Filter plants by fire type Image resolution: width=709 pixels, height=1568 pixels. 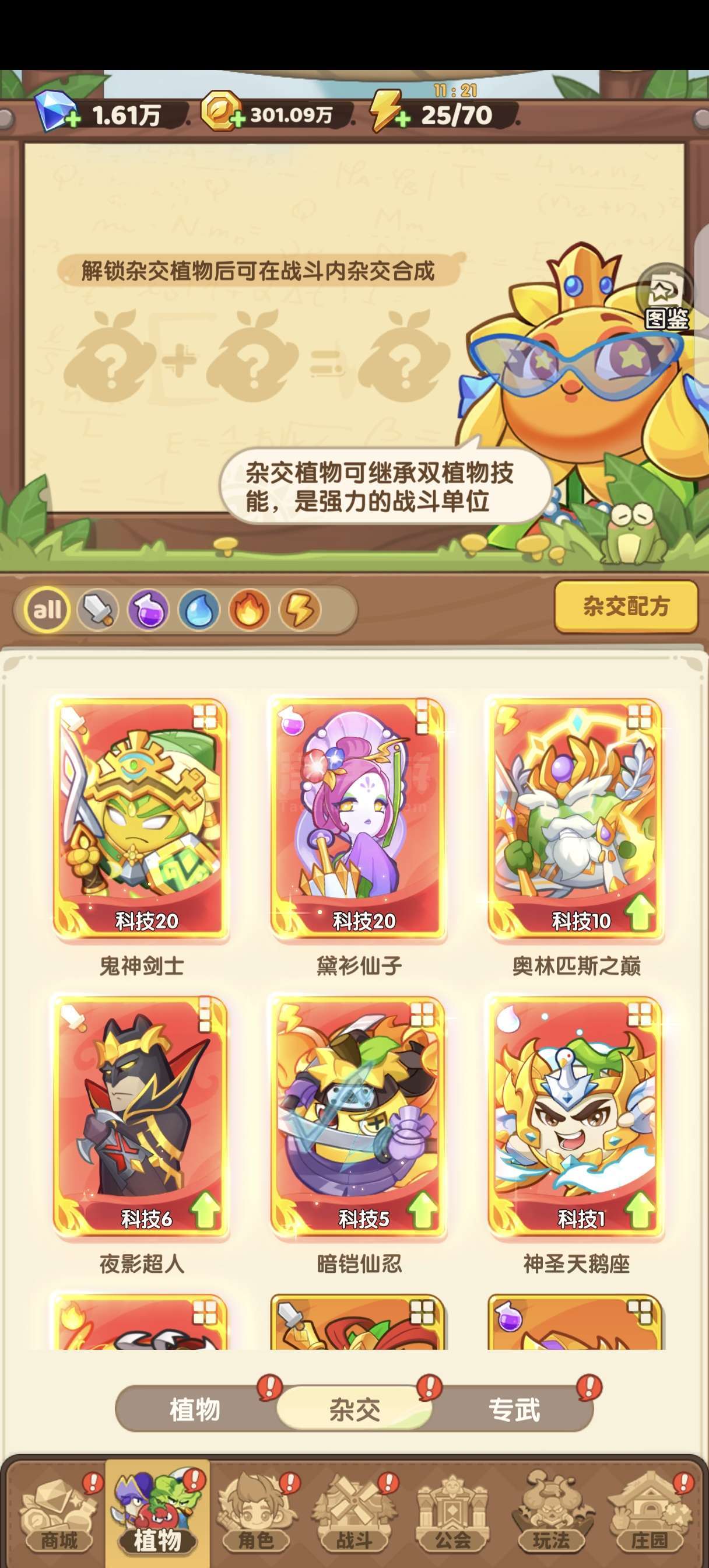click(249, 608)
